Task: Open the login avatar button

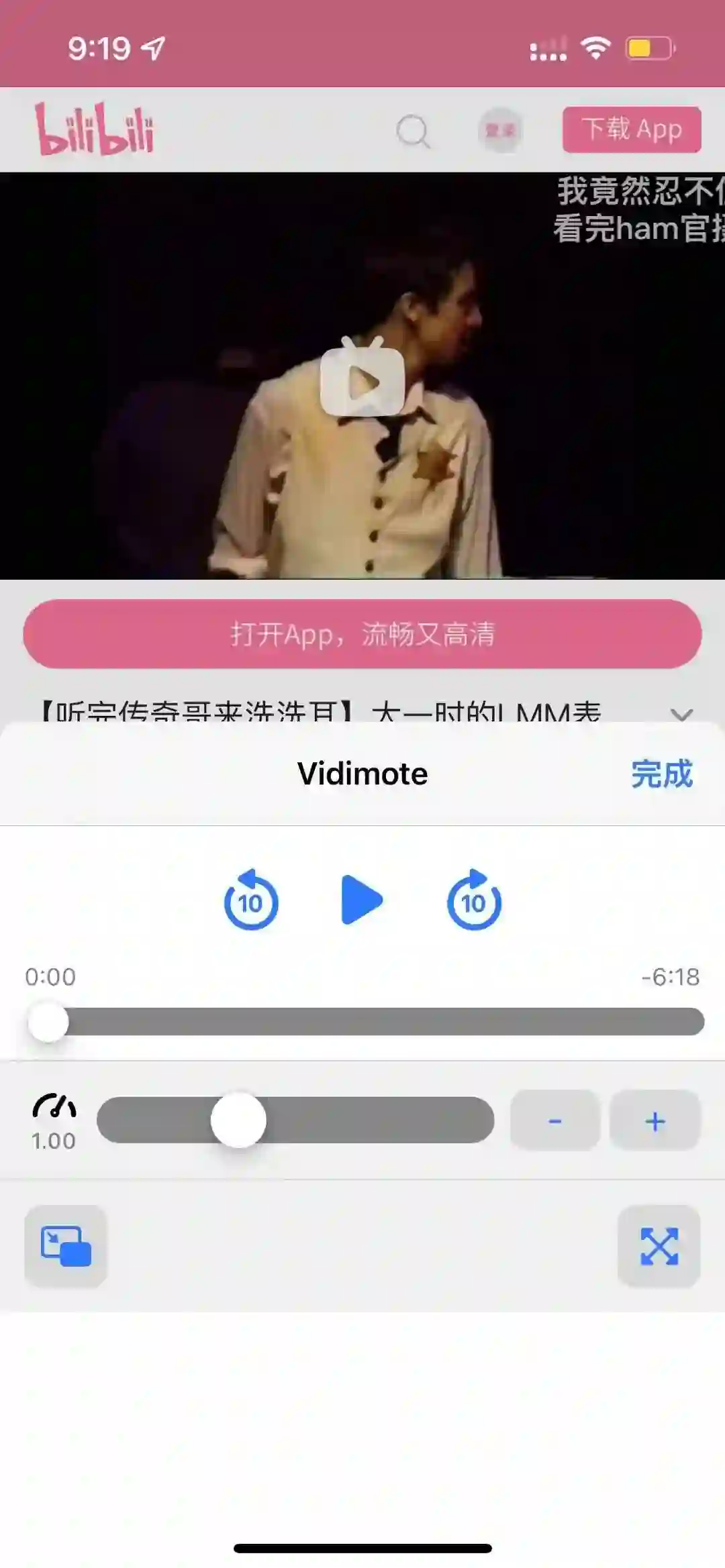Action: coord(500,130)
